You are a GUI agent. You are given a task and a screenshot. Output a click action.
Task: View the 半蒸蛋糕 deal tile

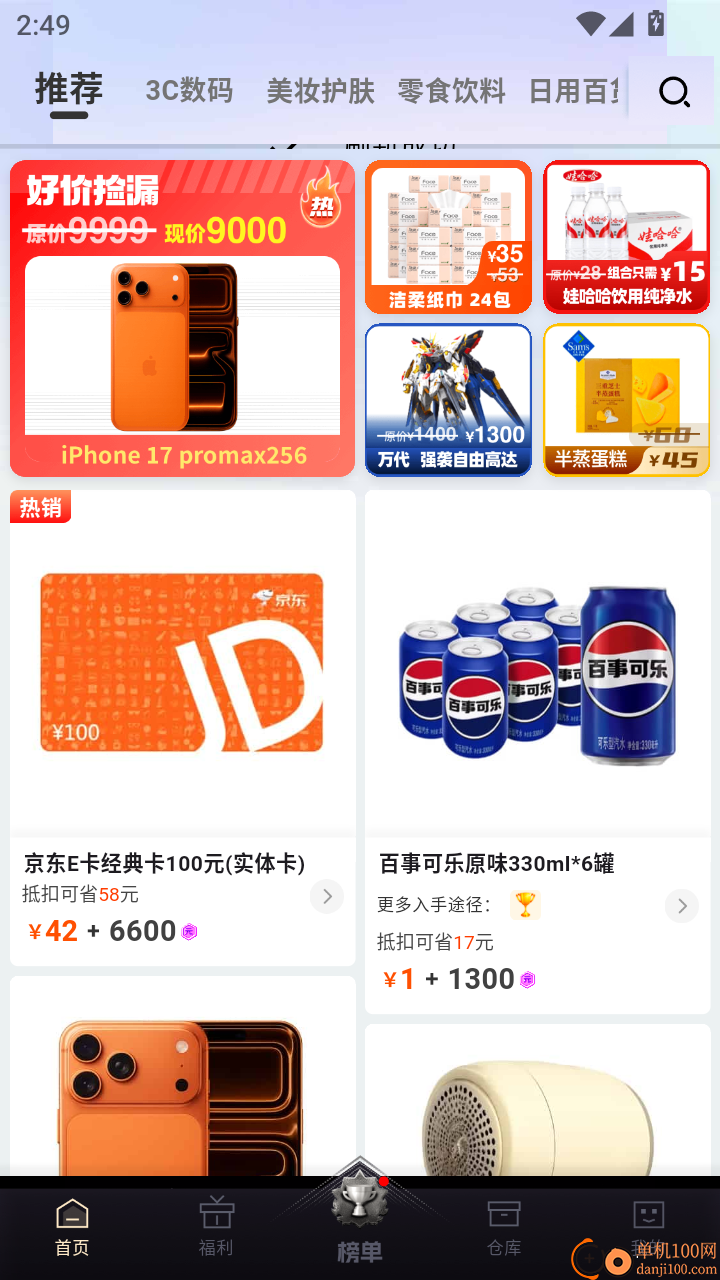626,400
